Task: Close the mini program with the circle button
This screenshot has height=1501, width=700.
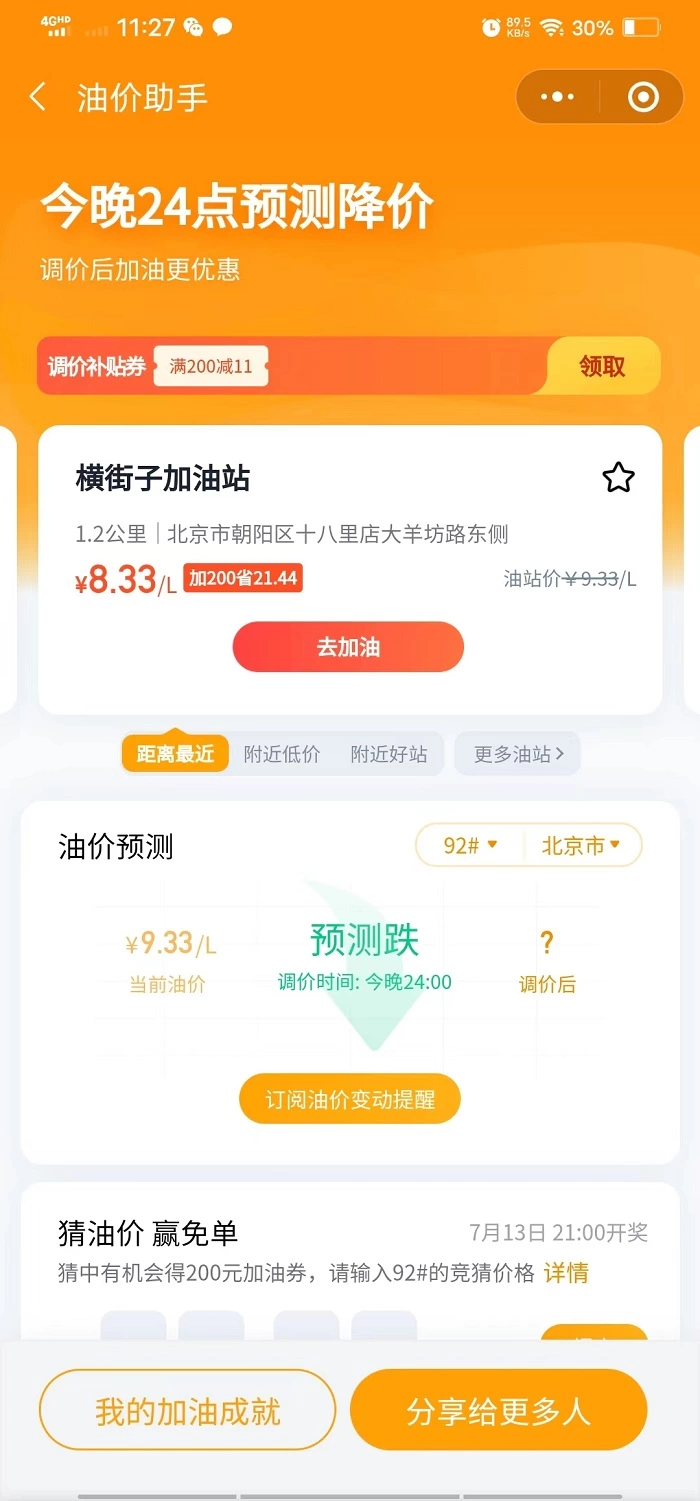Action: [x=642, y=97]
